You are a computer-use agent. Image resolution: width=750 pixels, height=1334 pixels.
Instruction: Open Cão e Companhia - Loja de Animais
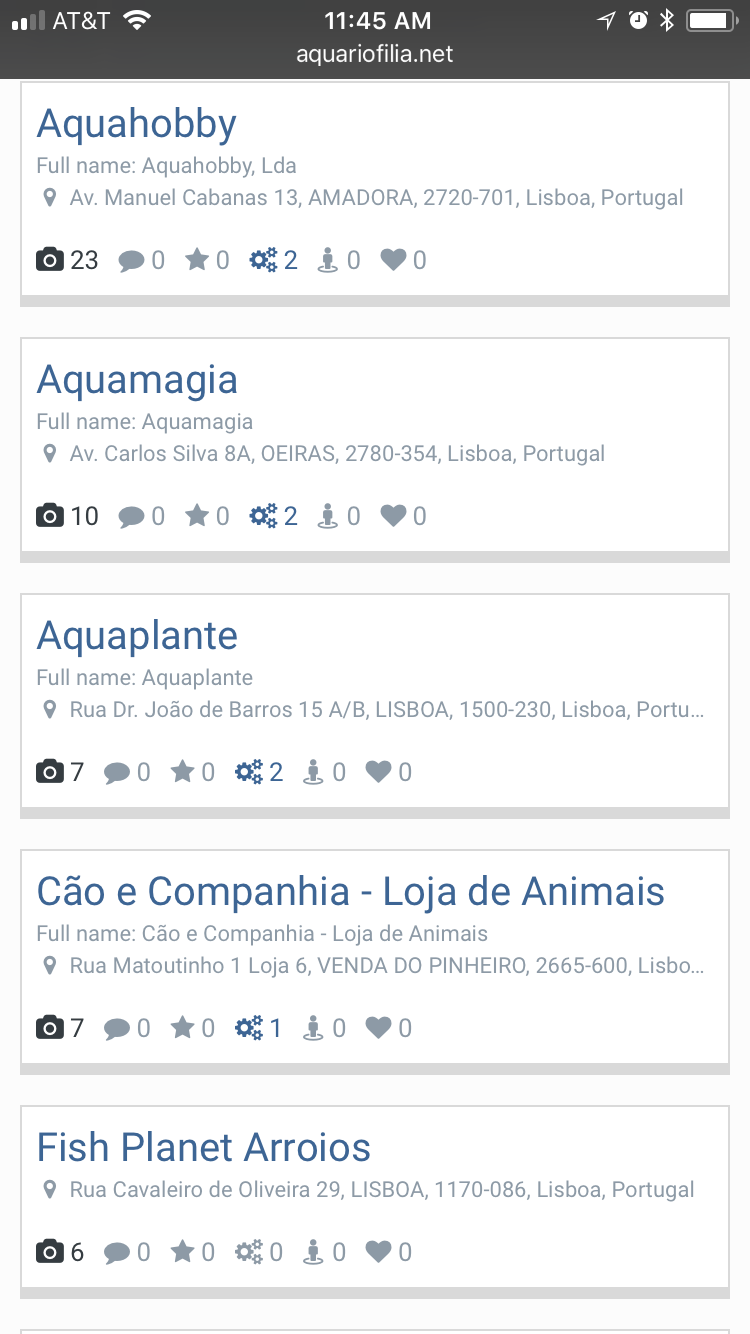tap(350, 892)
